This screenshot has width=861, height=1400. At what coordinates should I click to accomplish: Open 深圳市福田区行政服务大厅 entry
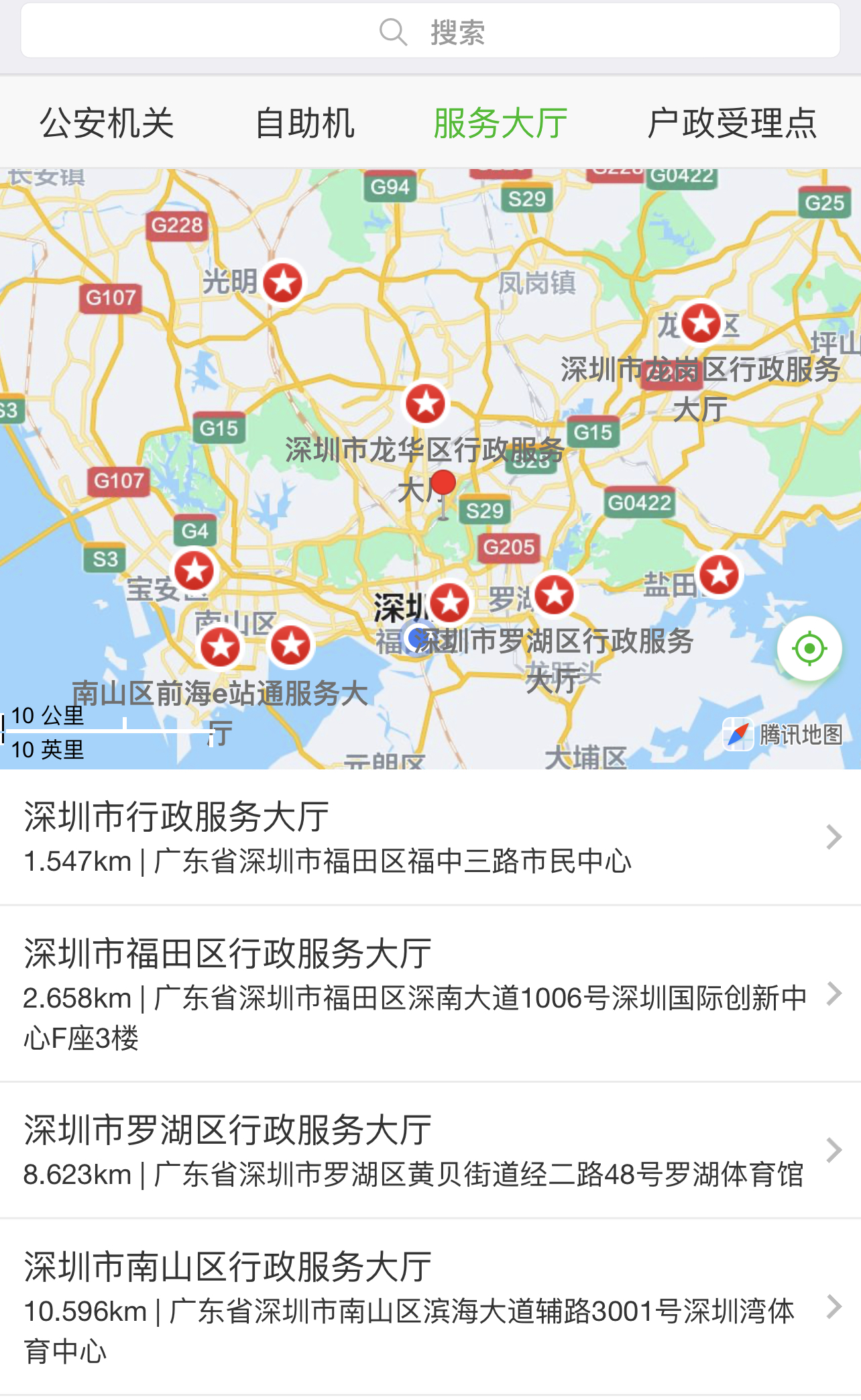pyautogui.click(x=429, y=993)
